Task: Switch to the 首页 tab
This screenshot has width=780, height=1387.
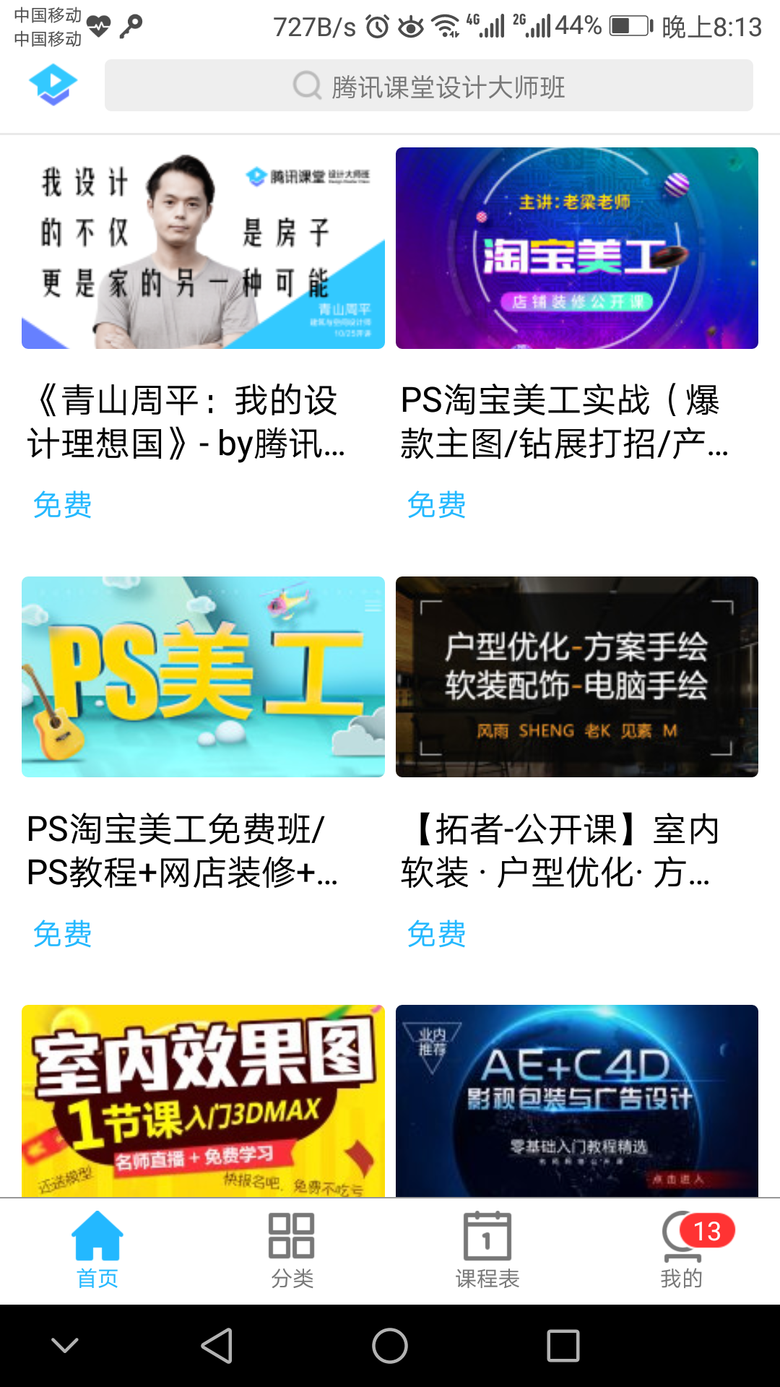Action: click(x=97, y=1250)
